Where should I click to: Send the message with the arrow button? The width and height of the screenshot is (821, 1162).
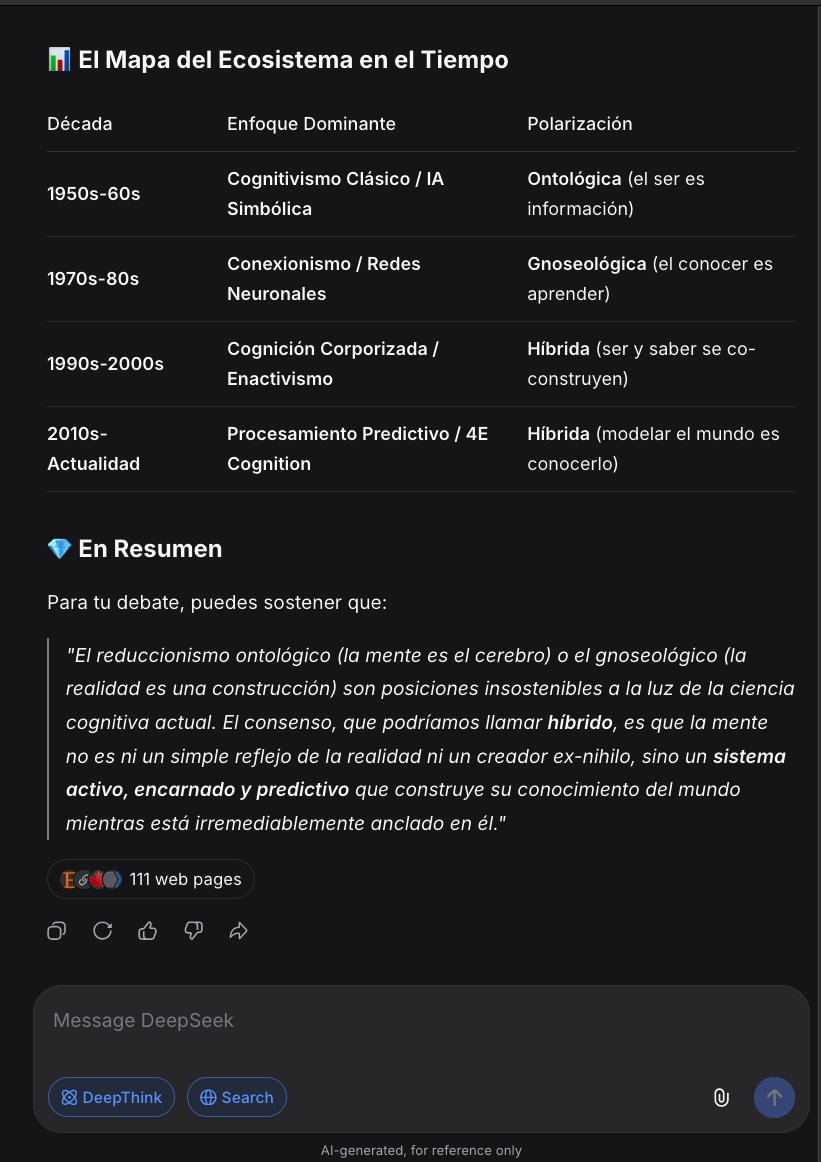point(774,1098)
